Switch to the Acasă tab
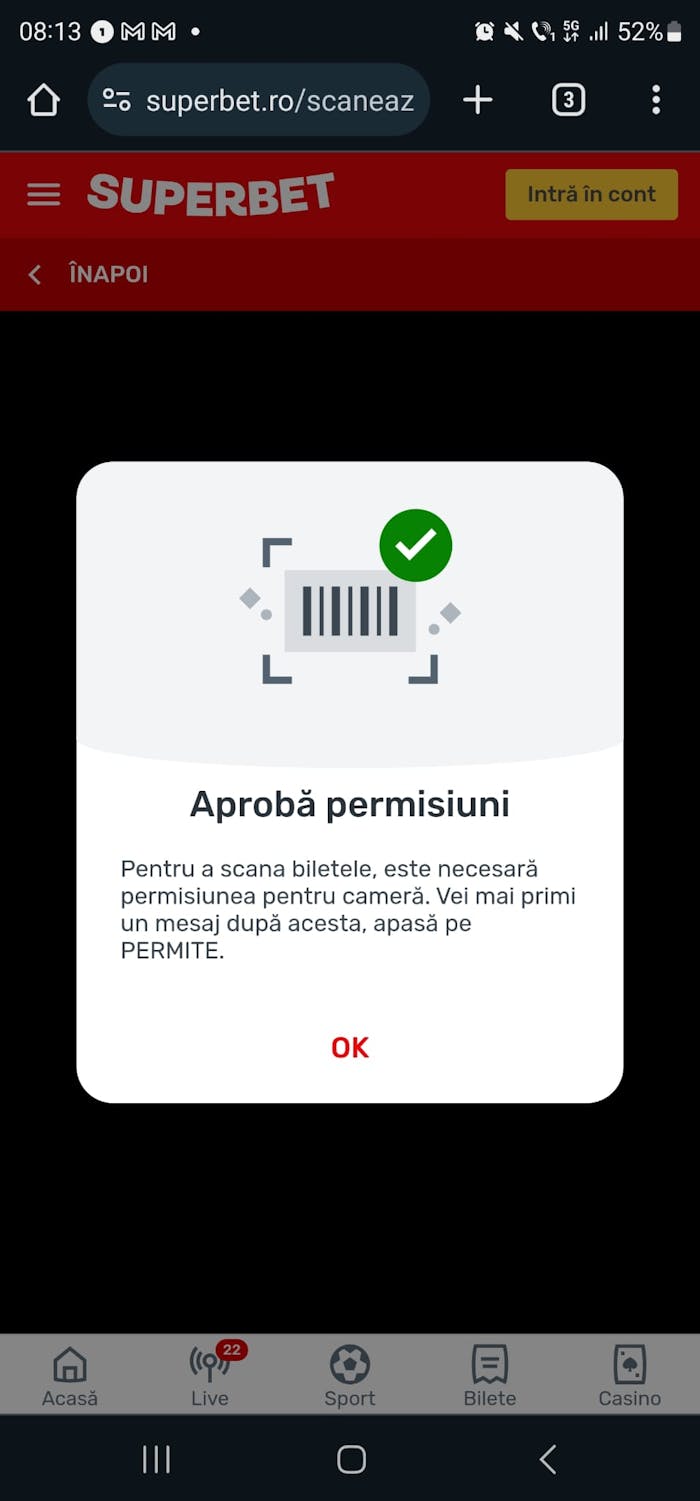Screen dimensions: 700x1501 click(x=70, y=1376)
